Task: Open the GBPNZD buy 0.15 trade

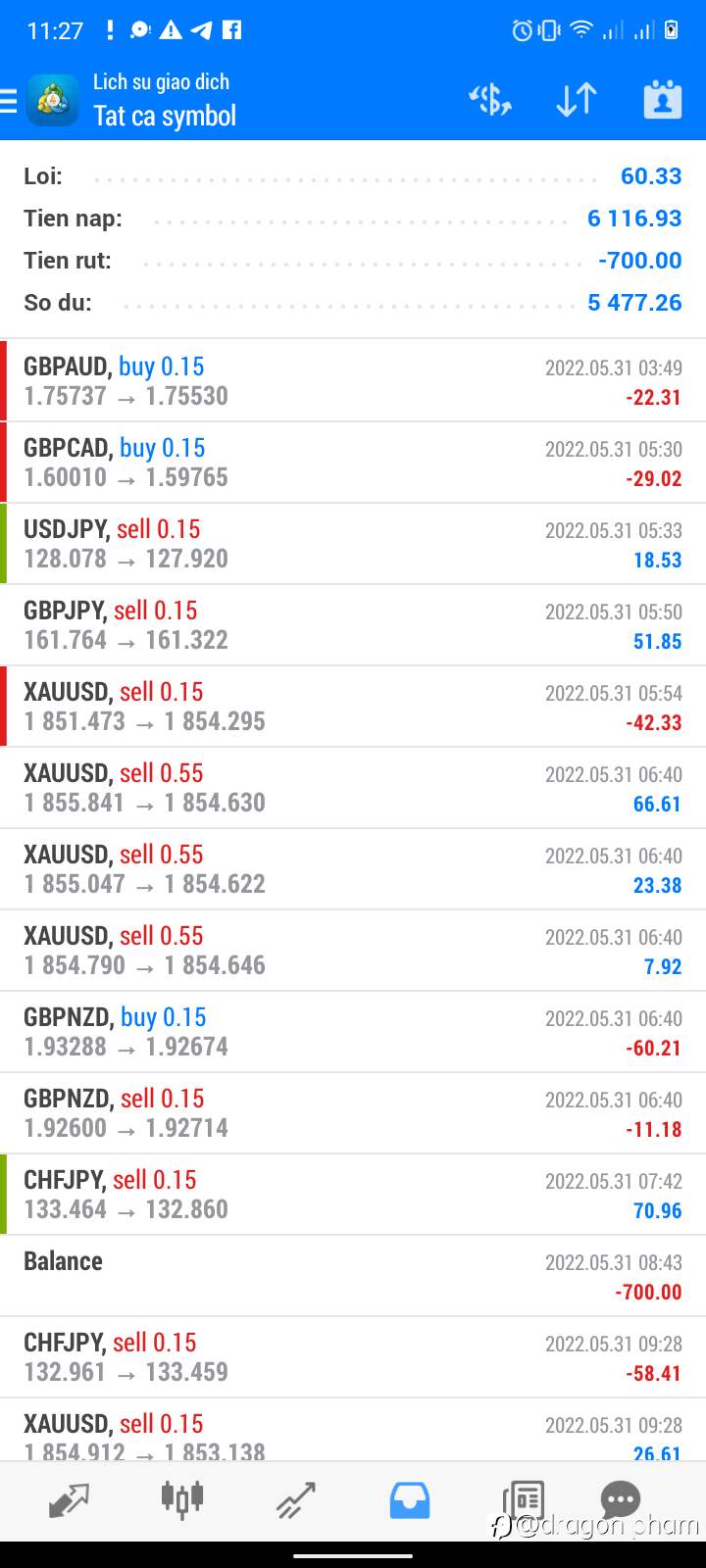Action: click(x=353, y=1032)
